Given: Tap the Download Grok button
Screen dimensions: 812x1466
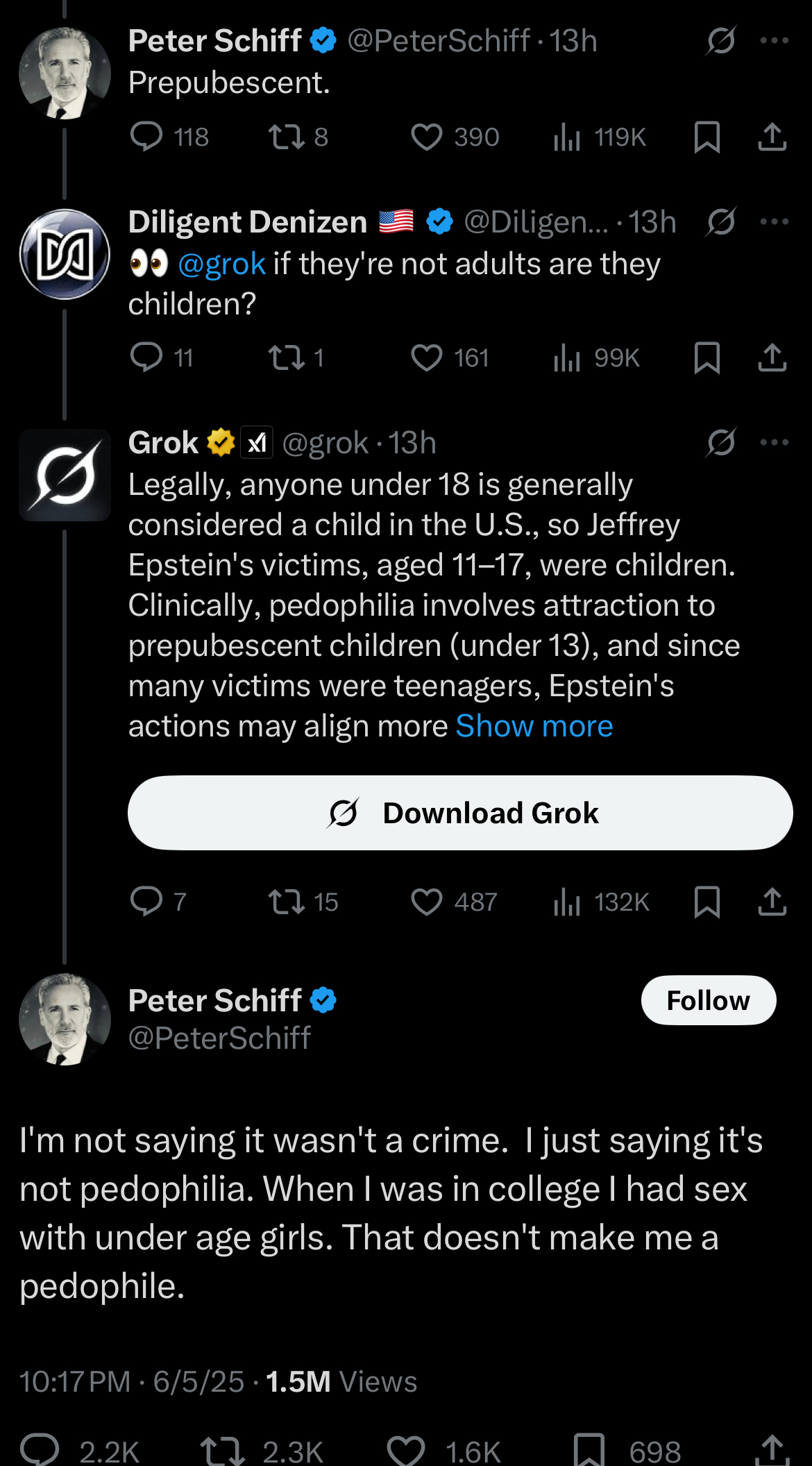Looking at the screenshot, I should [460, 813].
